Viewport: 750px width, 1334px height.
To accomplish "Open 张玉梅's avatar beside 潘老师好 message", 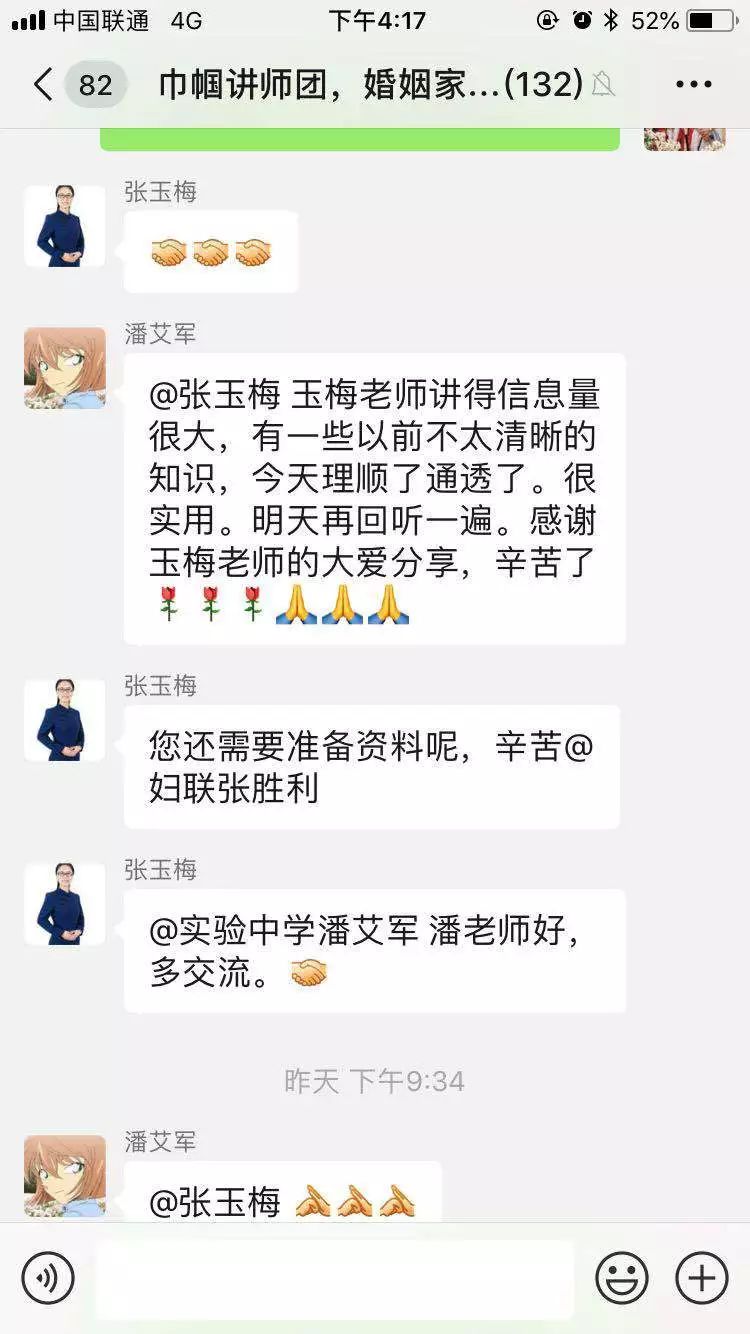I will [64, 904].
